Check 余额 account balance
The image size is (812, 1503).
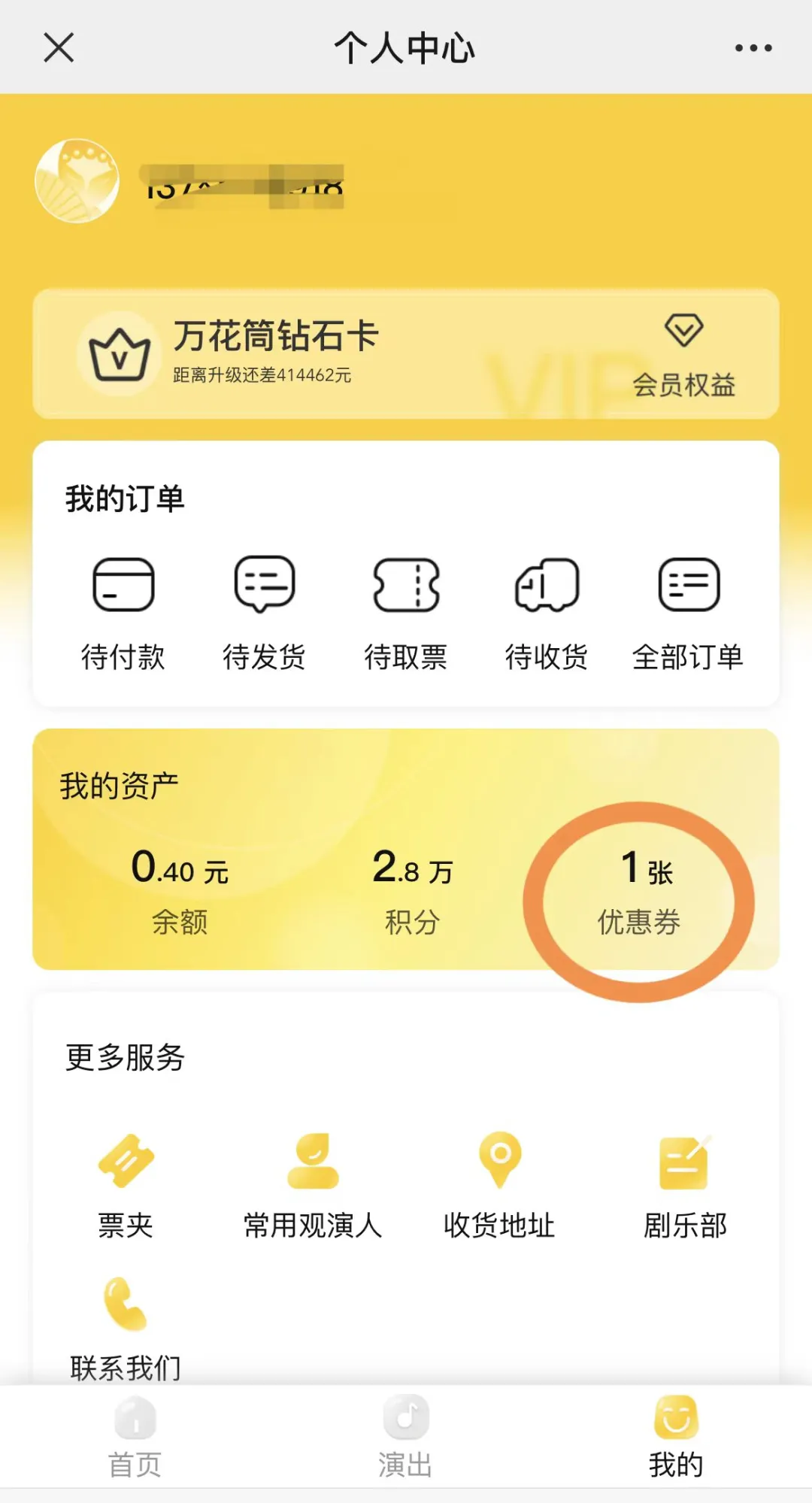click(x=180, y=890)
